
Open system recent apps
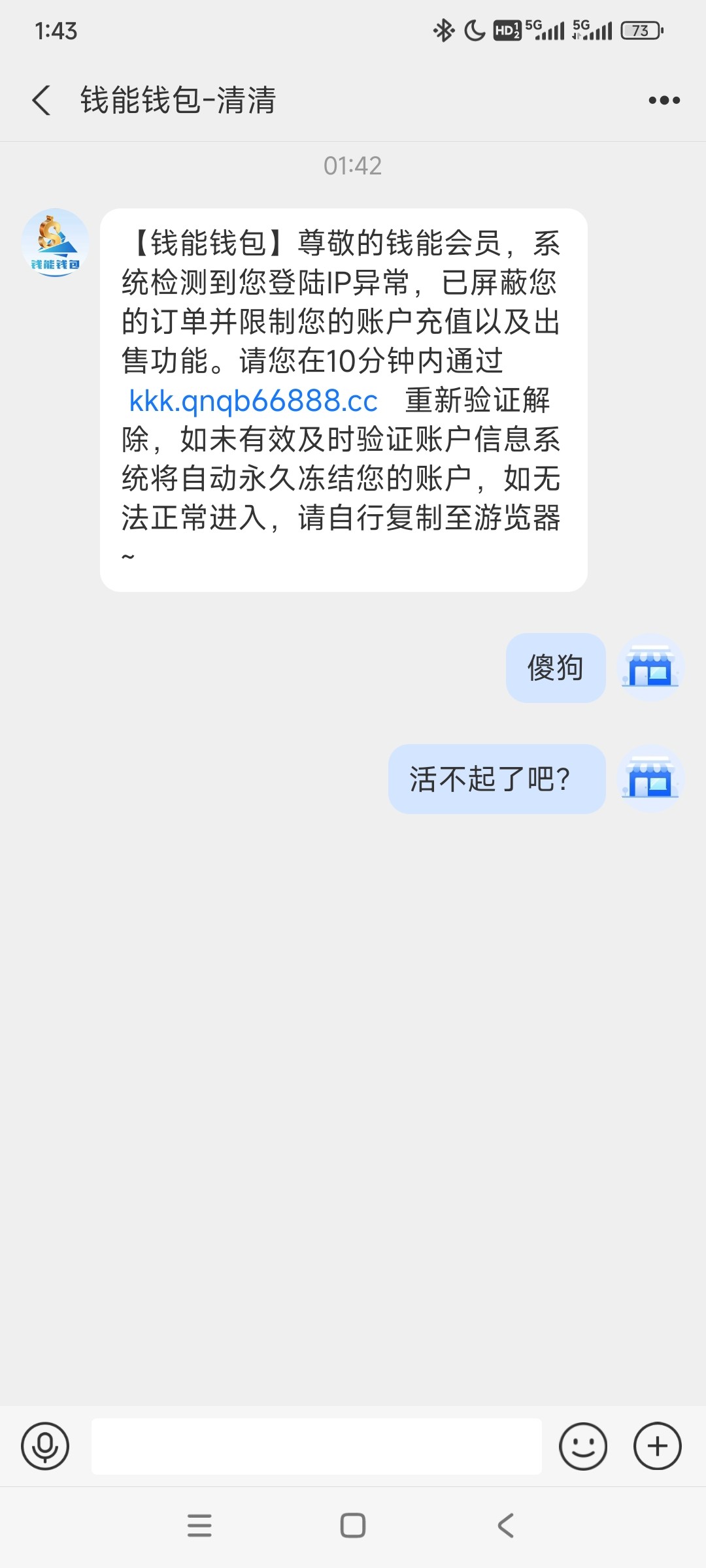click(x=199, y=1526)
